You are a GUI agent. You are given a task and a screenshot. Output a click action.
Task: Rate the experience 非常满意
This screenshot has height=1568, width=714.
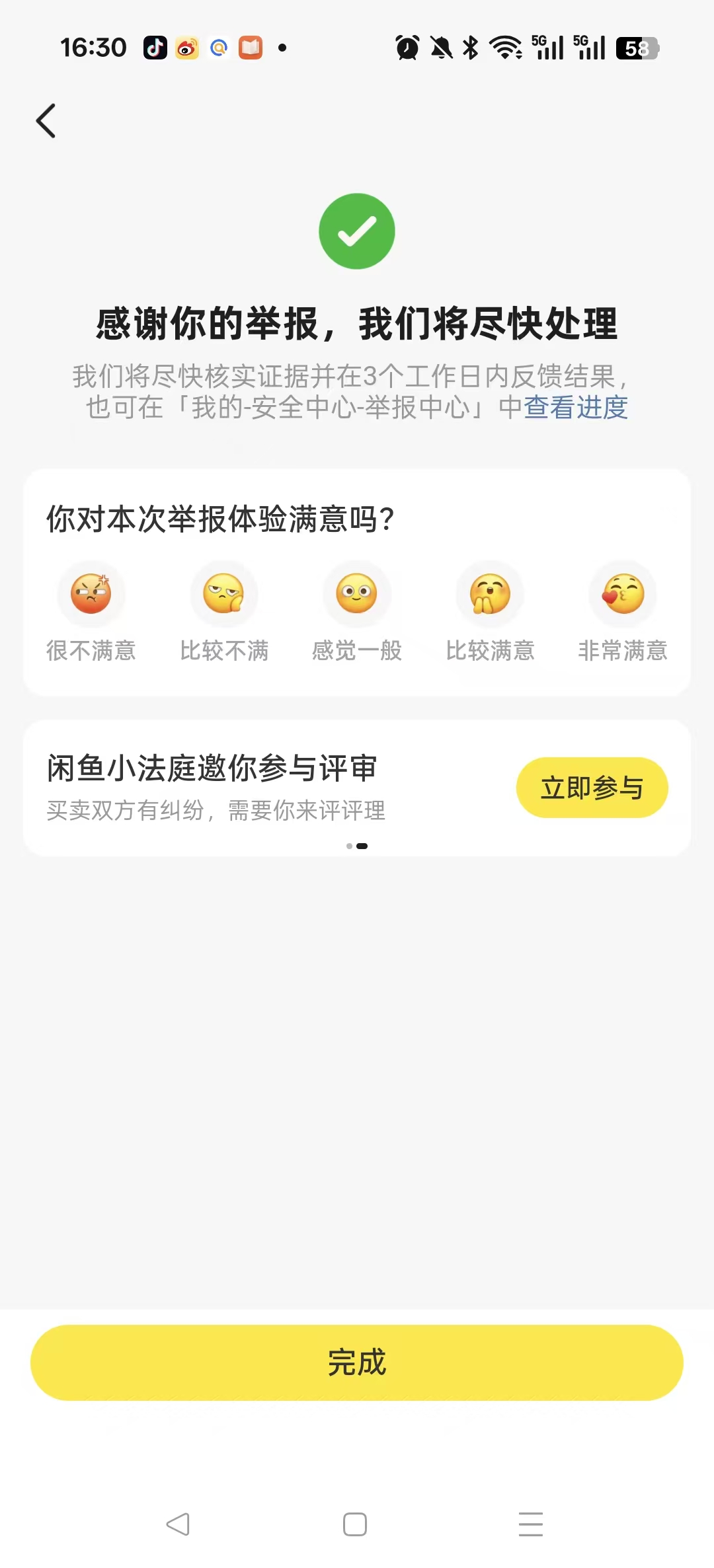(x=623, y=593)
